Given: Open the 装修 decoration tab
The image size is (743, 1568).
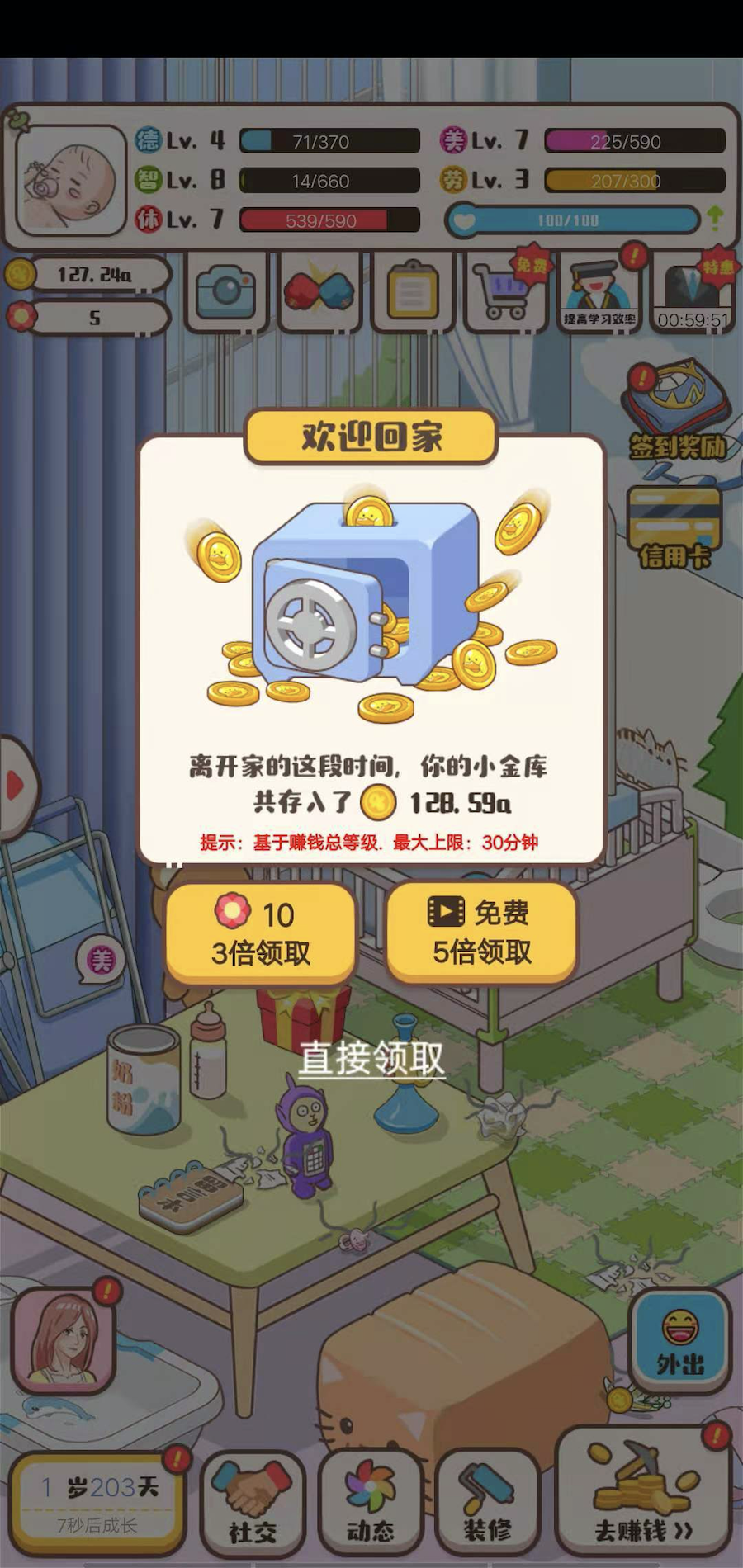Looking at the screenshot, I should click(x=487, y=1504).
